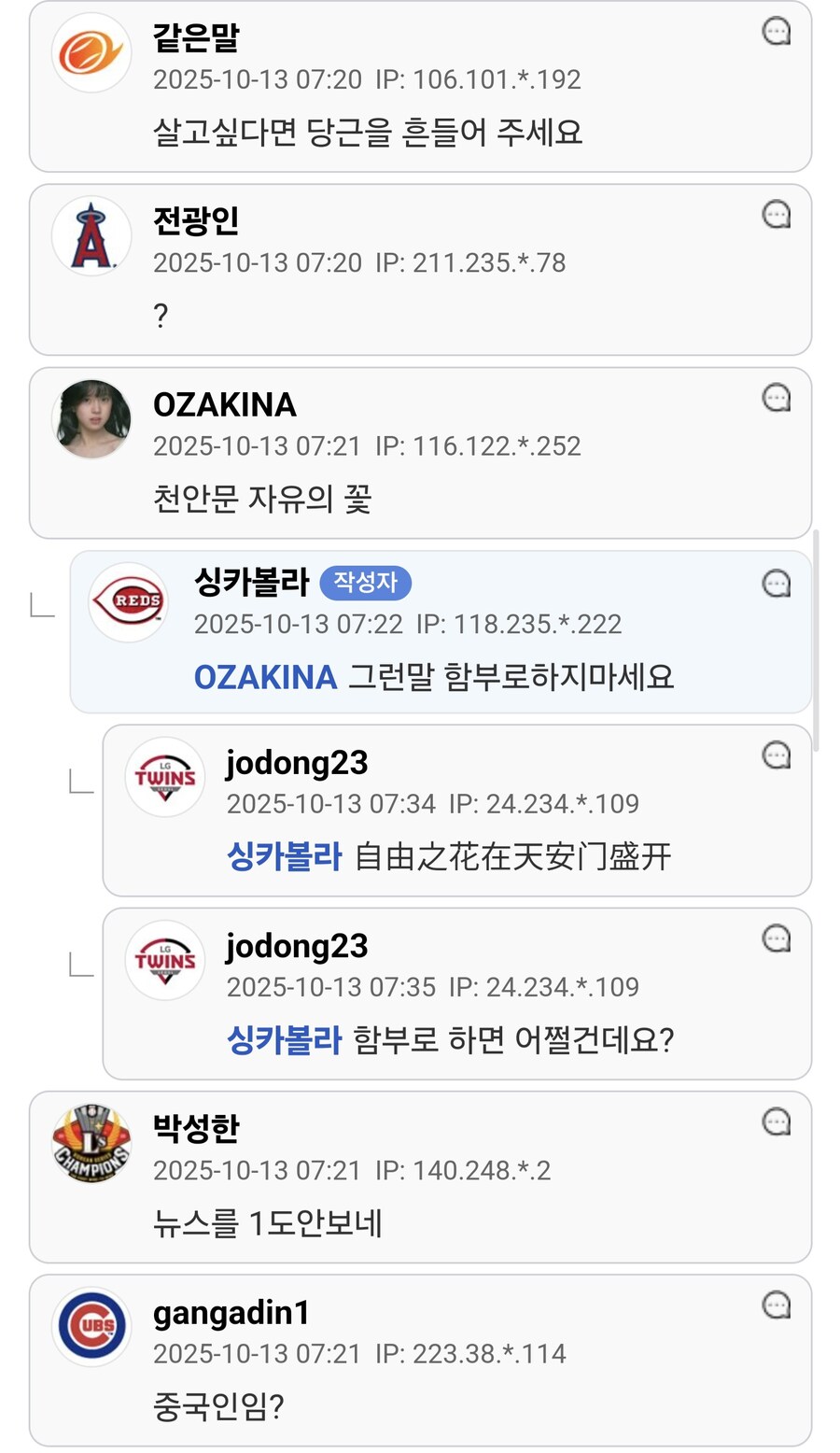The height and width of the screenshot is (1453, 840).
Task: Reply to gangadin1's comment
Action: (776, 1305)
